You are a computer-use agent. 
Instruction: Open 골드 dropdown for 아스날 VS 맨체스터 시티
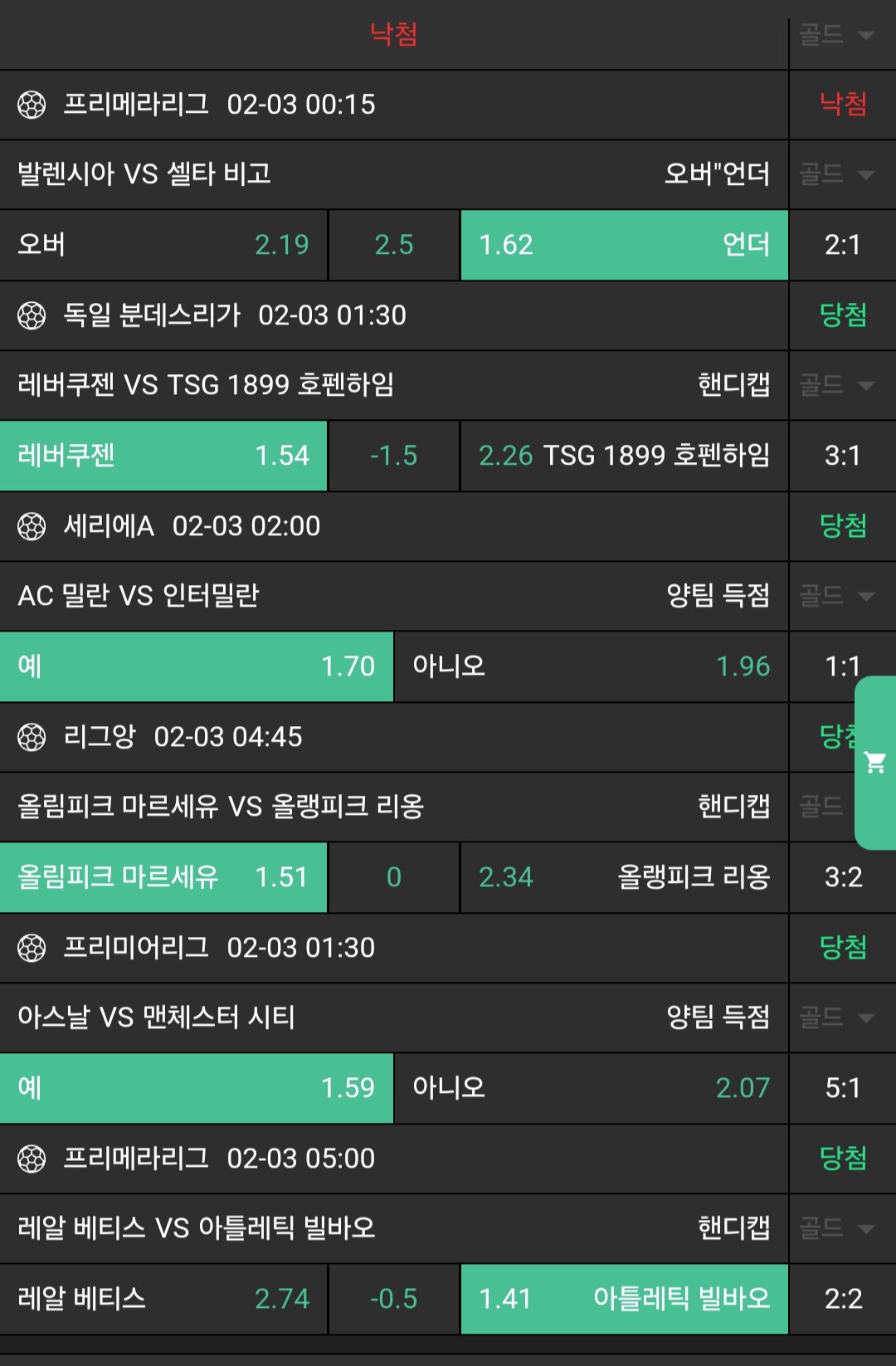tap(838, 1017)
